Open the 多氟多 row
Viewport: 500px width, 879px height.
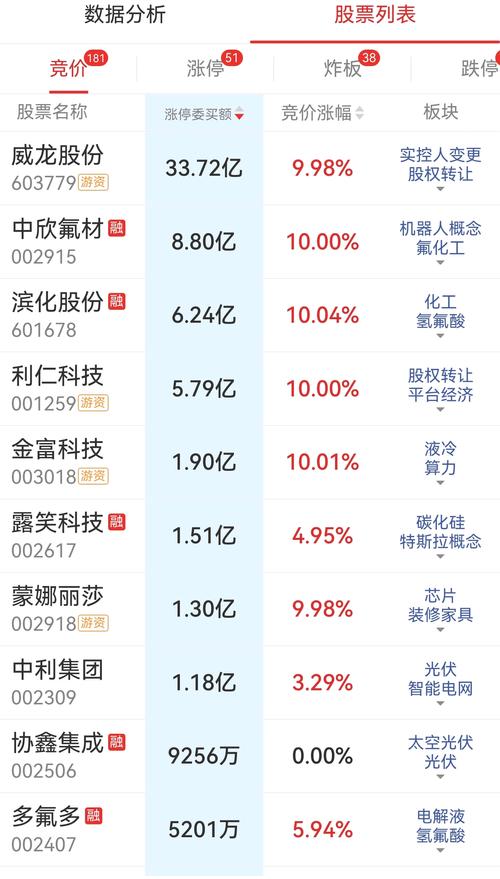[x=250, y=829]
